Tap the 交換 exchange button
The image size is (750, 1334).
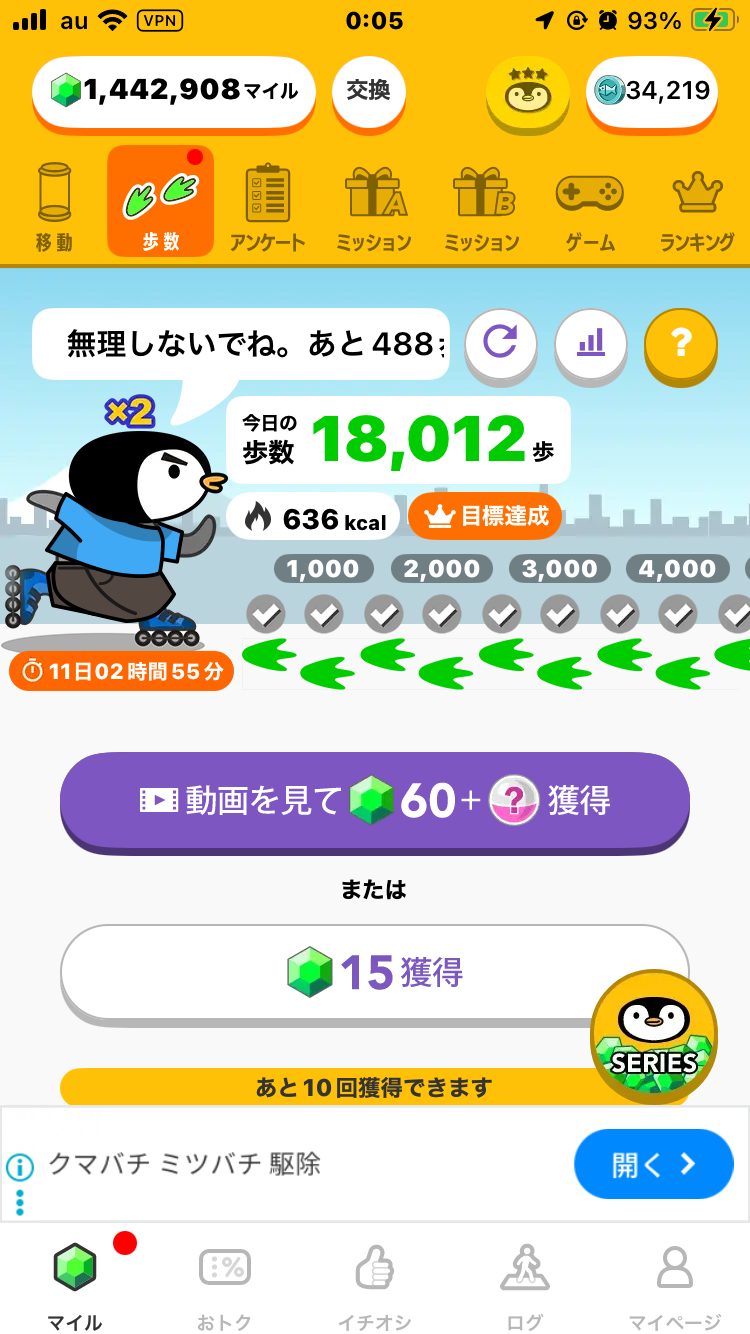click(368, 91)
